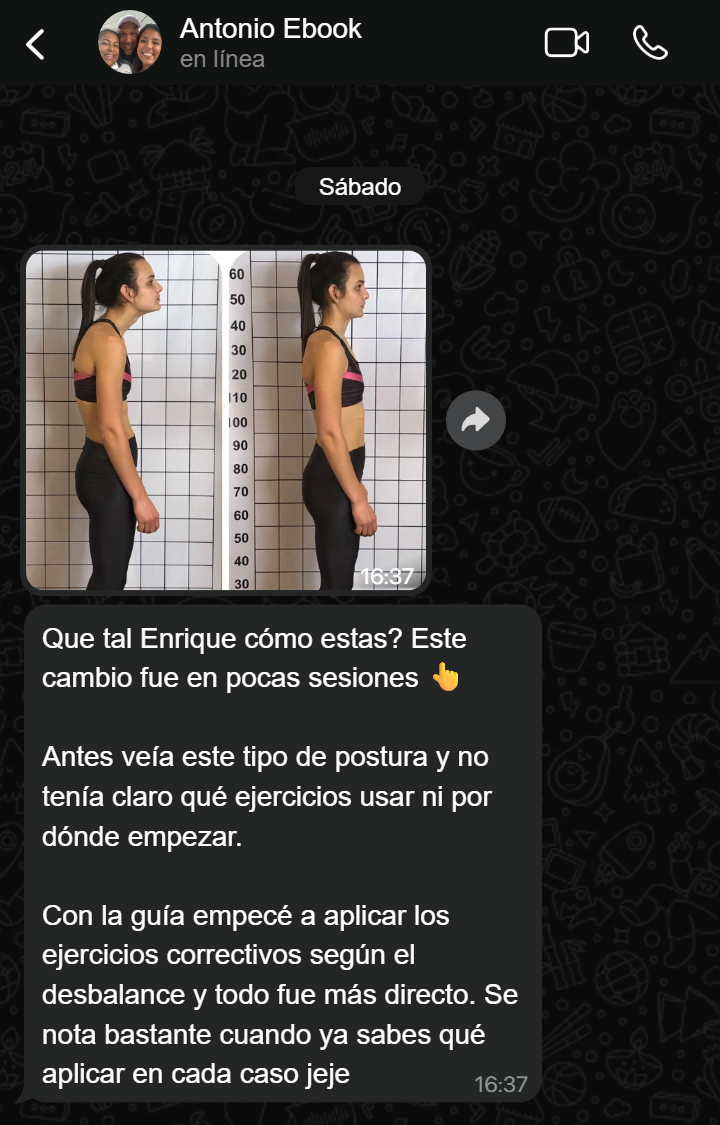
Task: Open the posture comparison photo
Action: (x=226, y=420)
